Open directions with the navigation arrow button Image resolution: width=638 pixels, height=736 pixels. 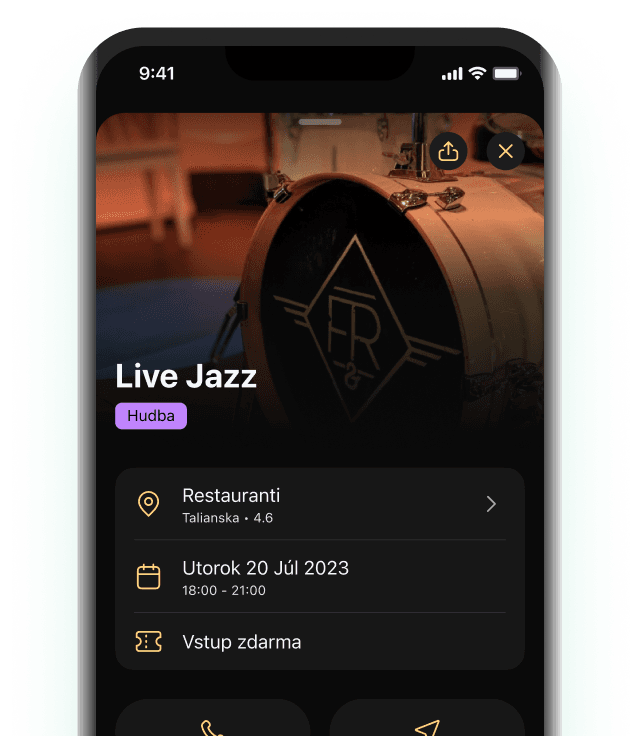coord(427,722)
